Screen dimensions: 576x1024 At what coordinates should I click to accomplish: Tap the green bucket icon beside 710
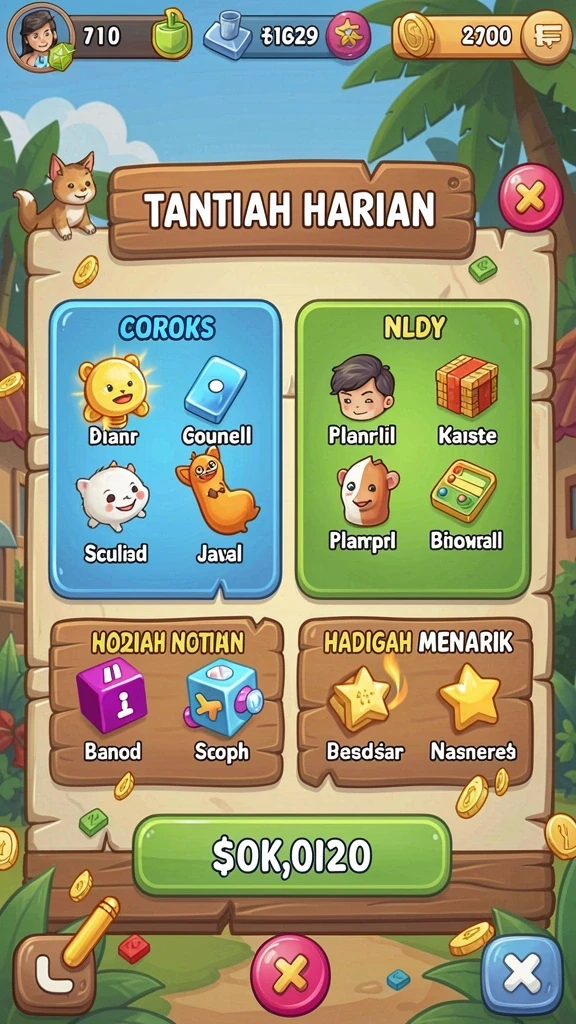click(172, 34)
